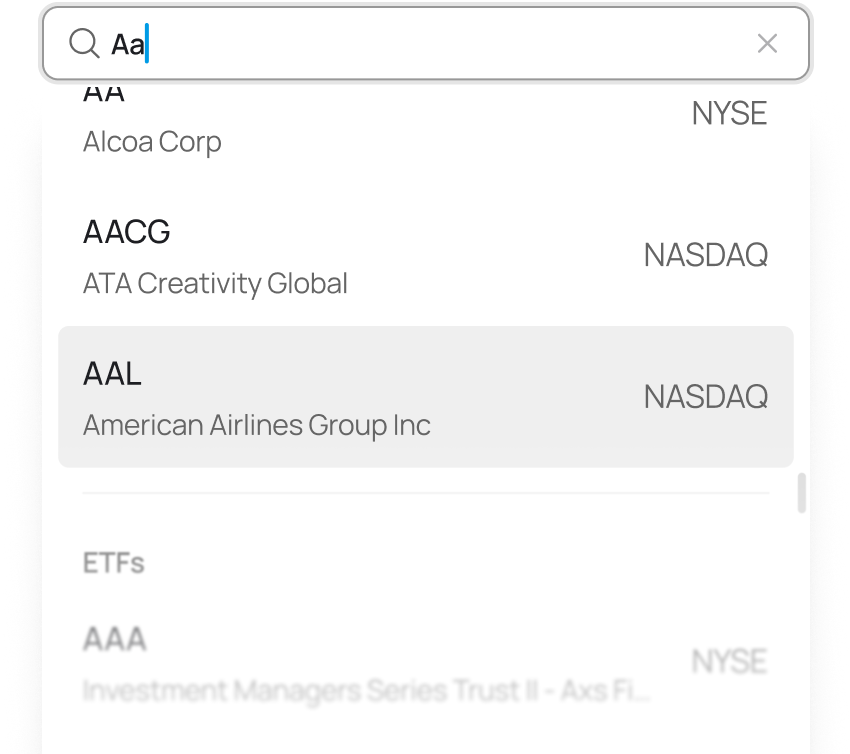850x754 pixels.
Task: Select AACG ATA Creativity Global
Action: click(425, 256)
